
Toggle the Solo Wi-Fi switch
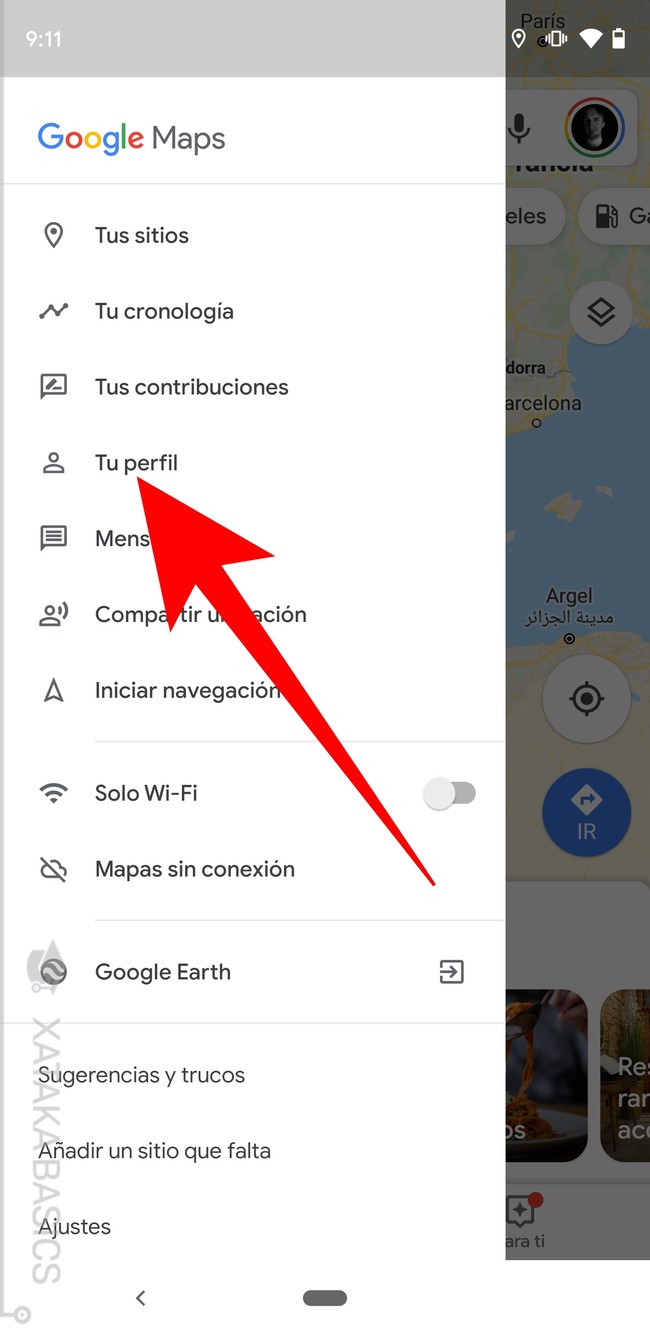(449, 794)
